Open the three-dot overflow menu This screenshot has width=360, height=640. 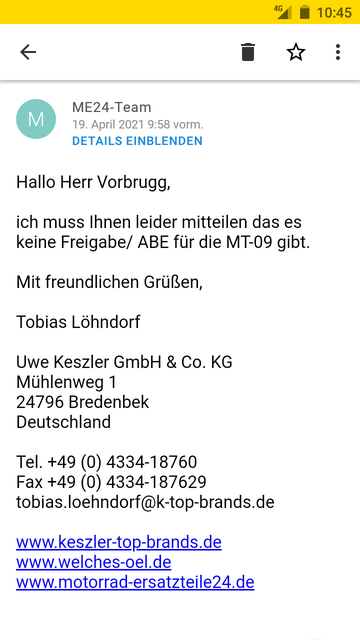point(338,52)
